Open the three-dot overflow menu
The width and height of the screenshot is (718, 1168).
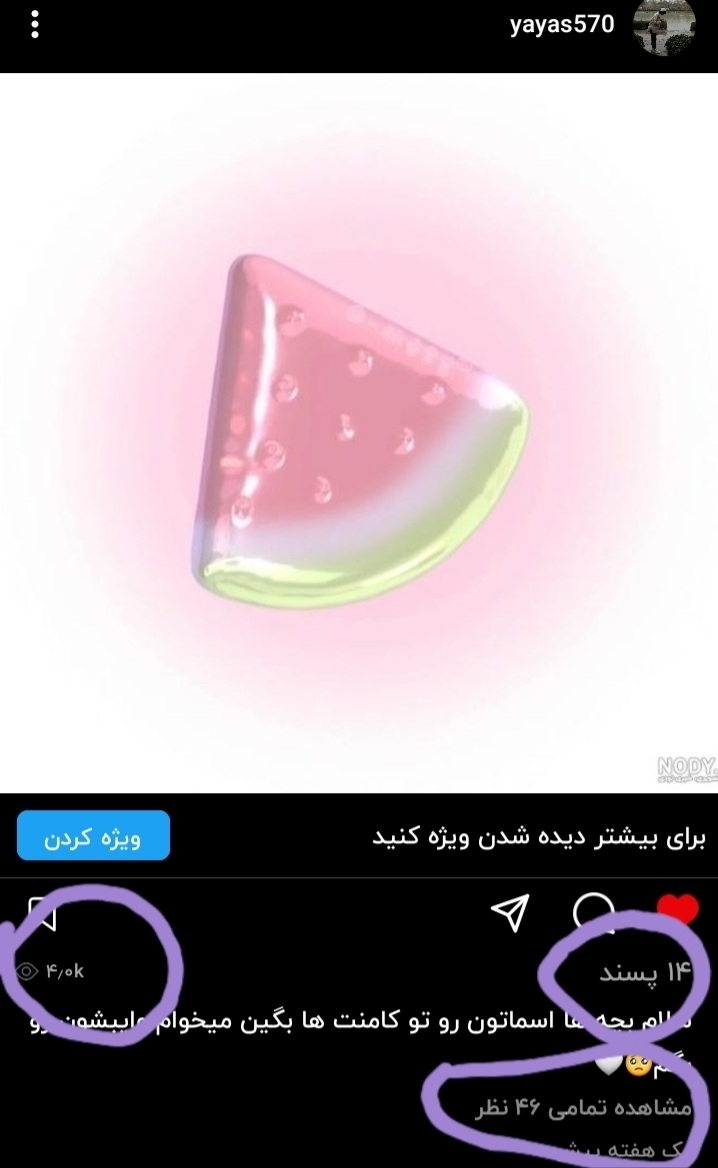(34, 25)
